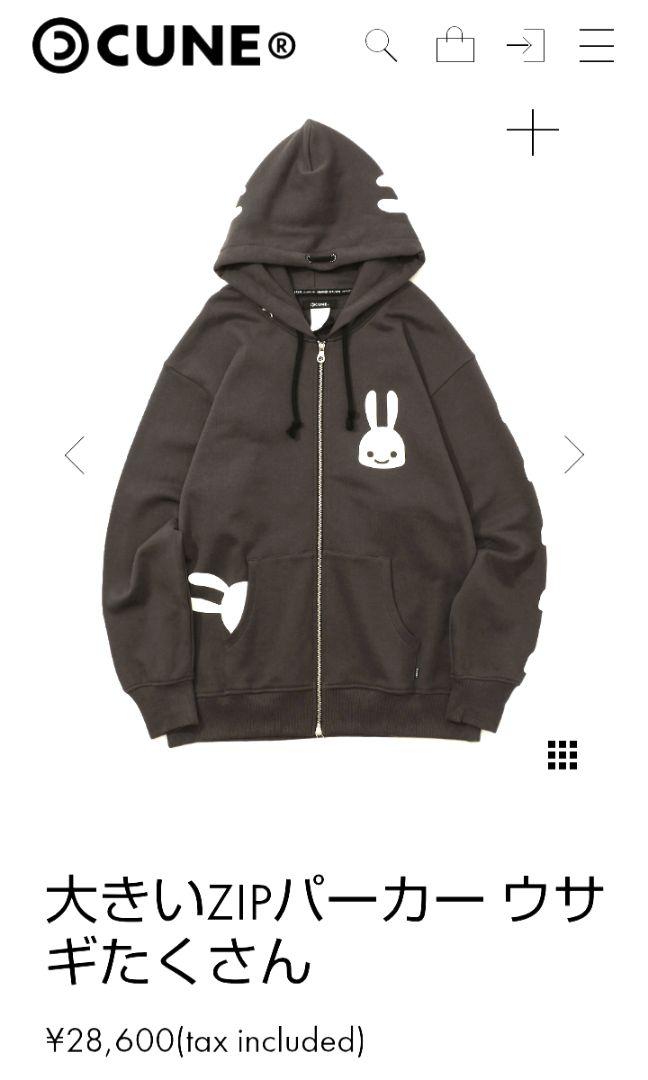Image resolution: width=648 pixels, height=1080 pixels.
Task: Go to CUNE home via logo
Action: pyautogui.click(x=164, y=45)
